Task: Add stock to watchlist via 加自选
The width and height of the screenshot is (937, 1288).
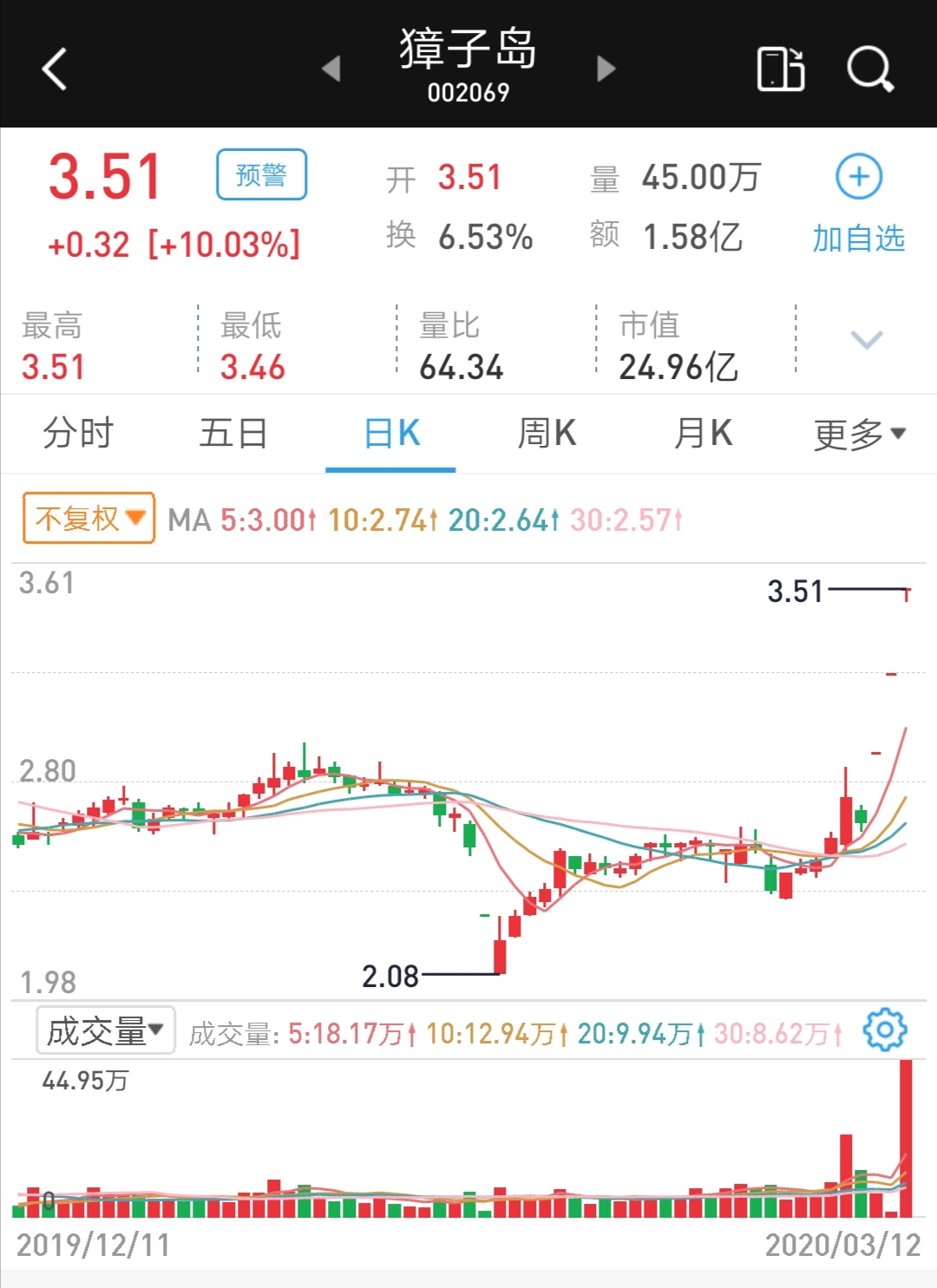Action: [x=857, y=239]
